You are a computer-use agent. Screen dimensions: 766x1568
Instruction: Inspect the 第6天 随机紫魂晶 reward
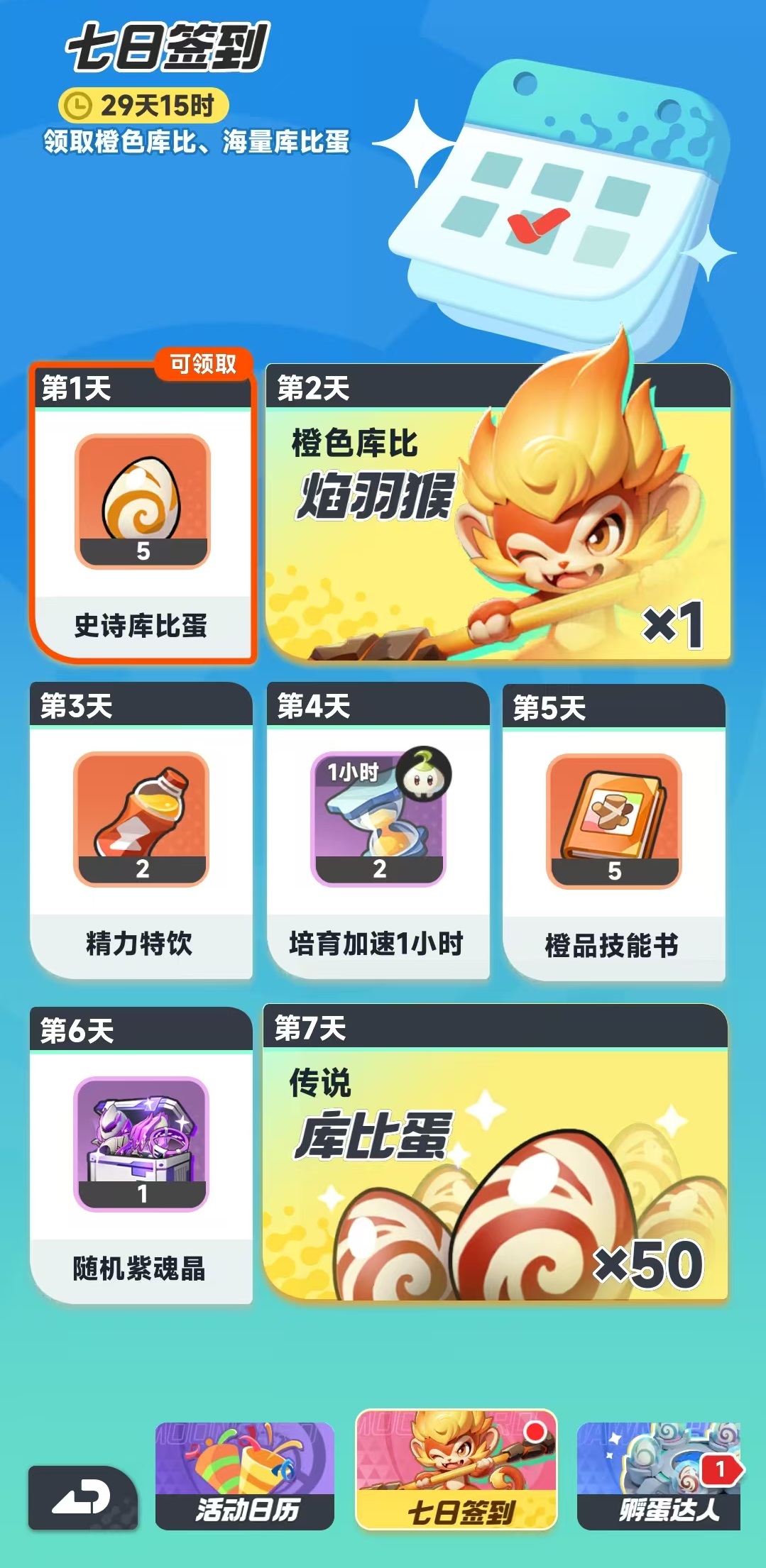pyautogui.click(x=141, y=1155)
